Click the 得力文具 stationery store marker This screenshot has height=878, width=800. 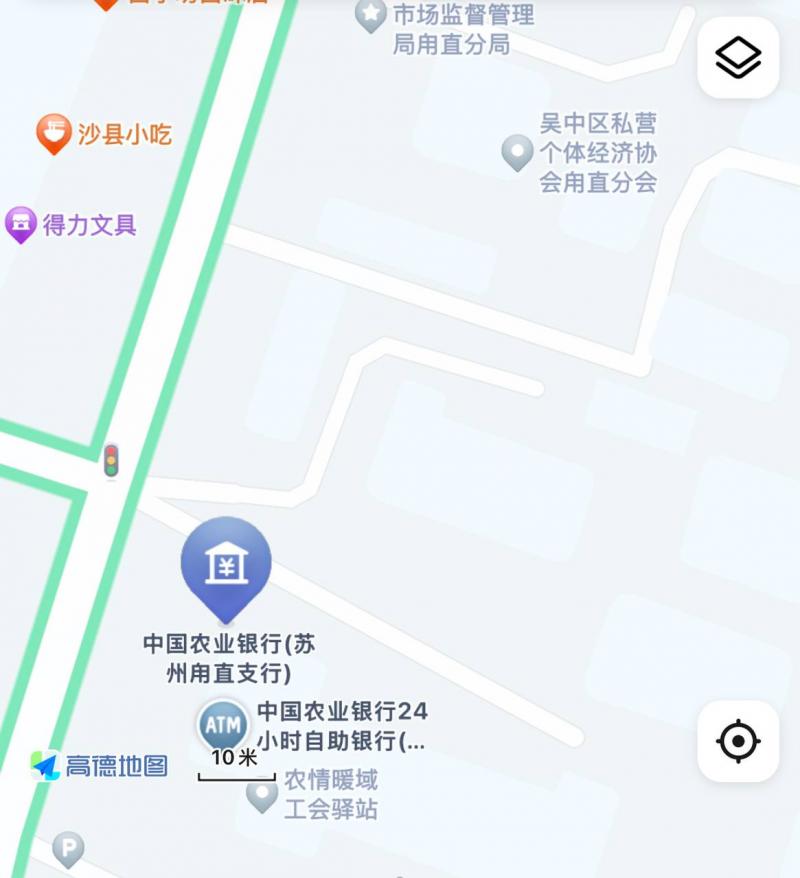coord(20,224)
